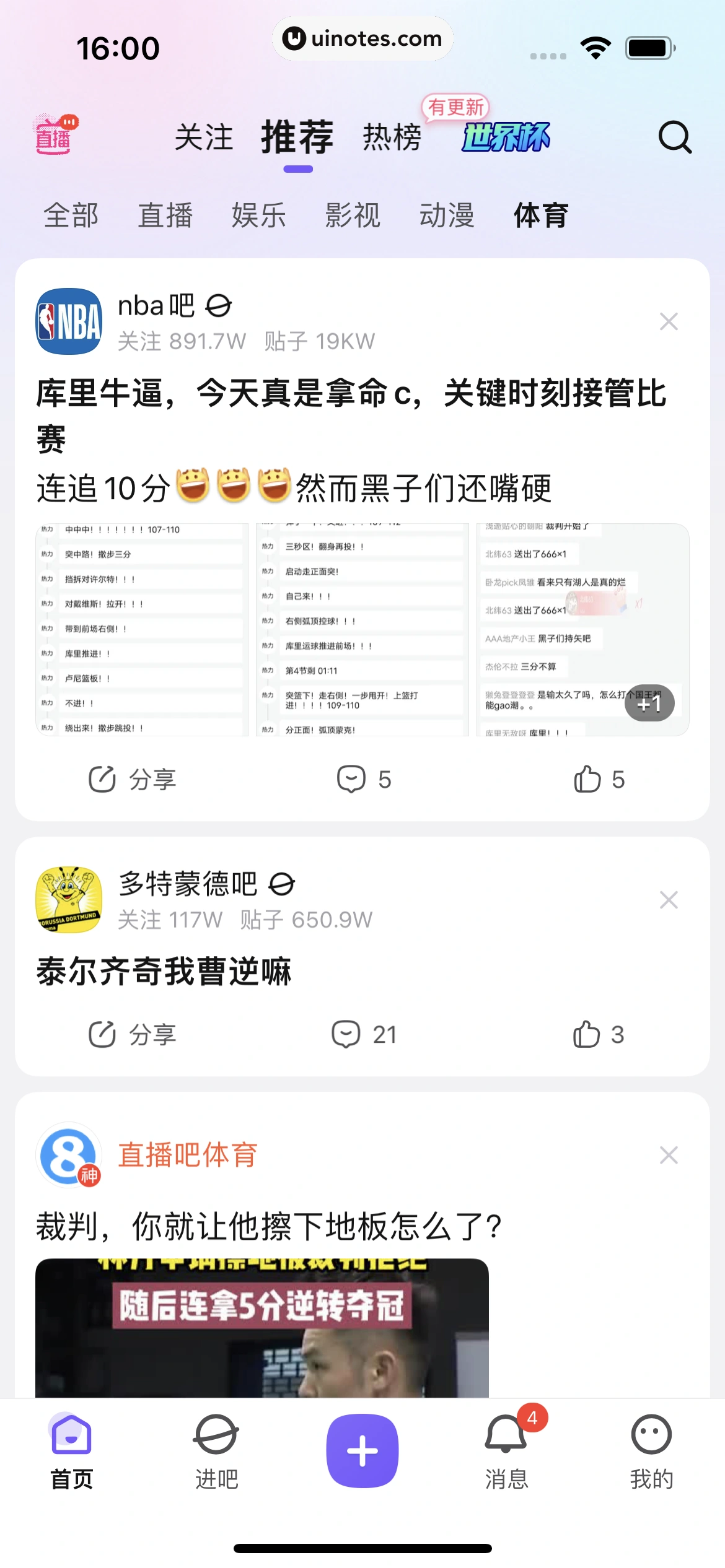This screenshot has height=1568, width=725.
Task: Open the search icon
Action: (x=674, y=137)
